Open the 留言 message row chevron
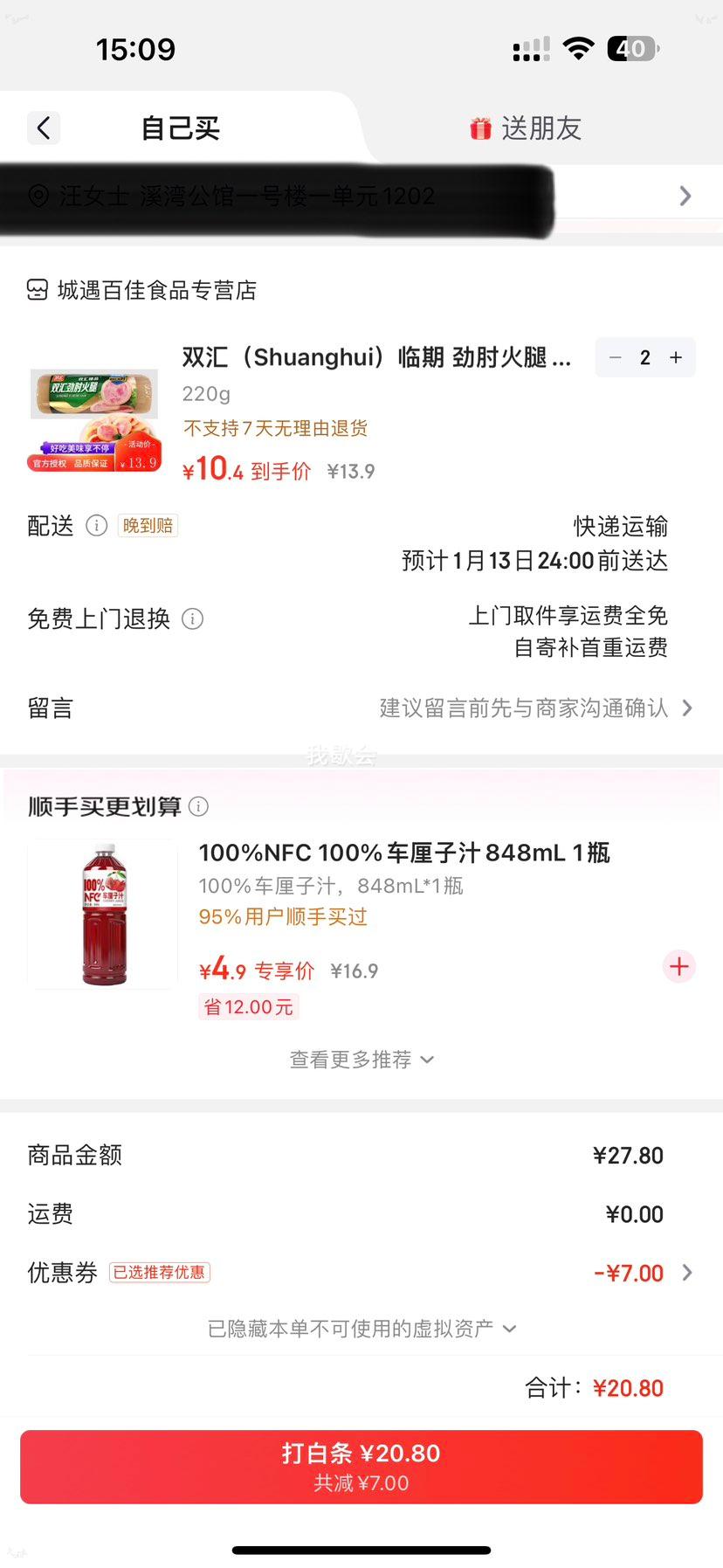This screenshot has width=723, height=1568. tap(689, 708)
